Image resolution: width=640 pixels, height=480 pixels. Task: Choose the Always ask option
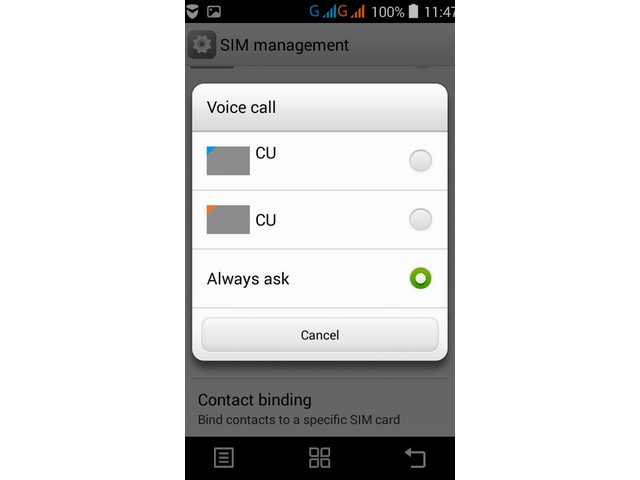420,278
